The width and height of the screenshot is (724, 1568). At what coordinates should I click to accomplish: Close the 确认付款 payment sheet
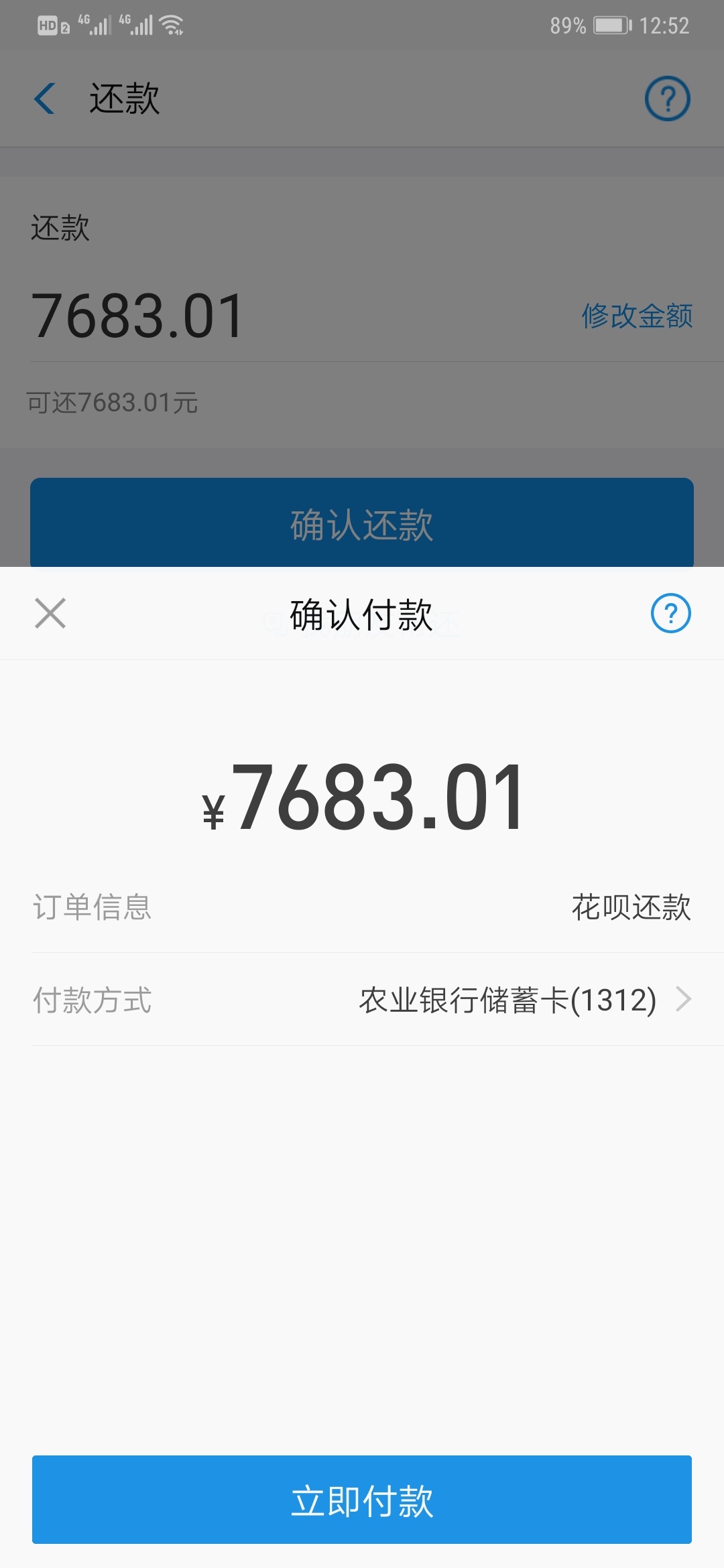(x=50, y=613)
